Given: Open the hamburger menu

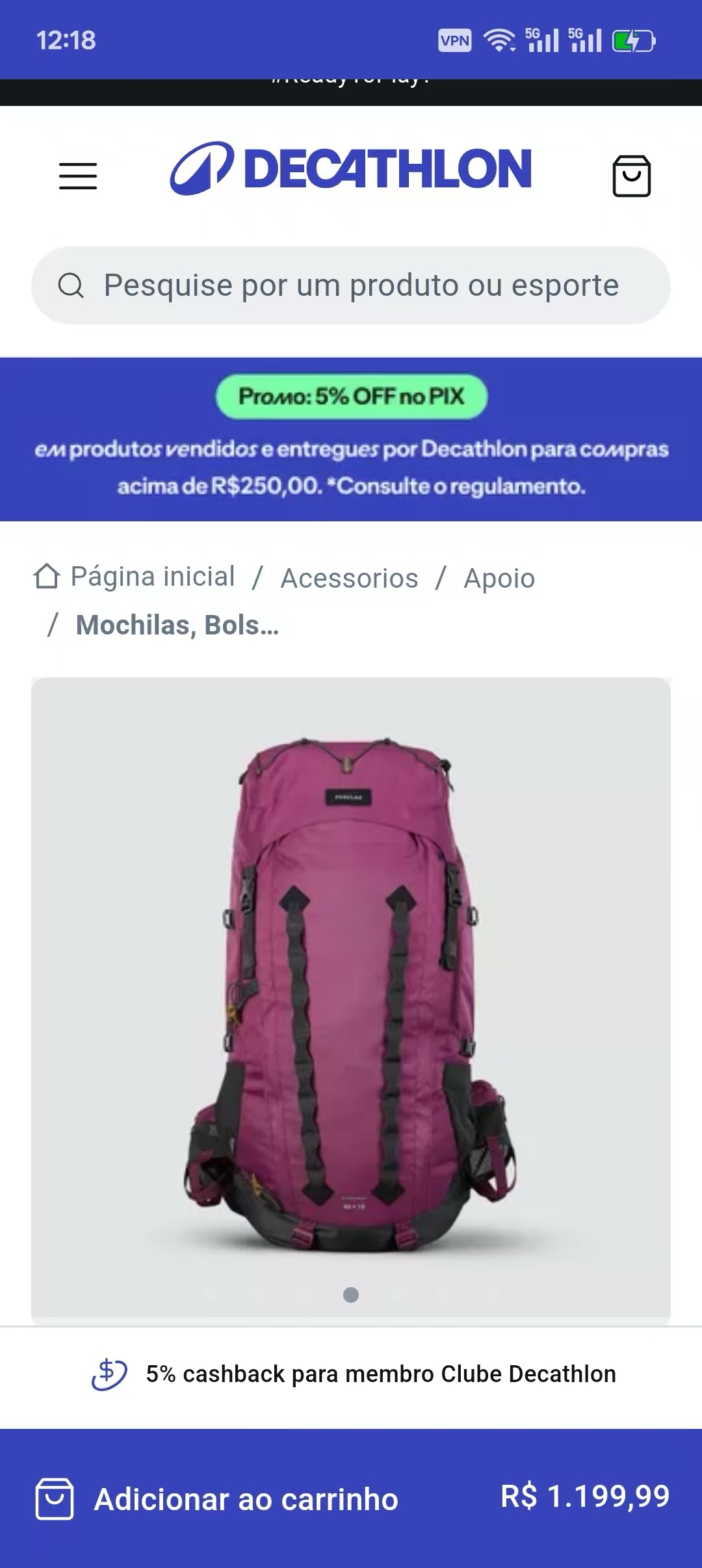Looking at the screenshot, I should pyautogui.click(x=78, y=176).
